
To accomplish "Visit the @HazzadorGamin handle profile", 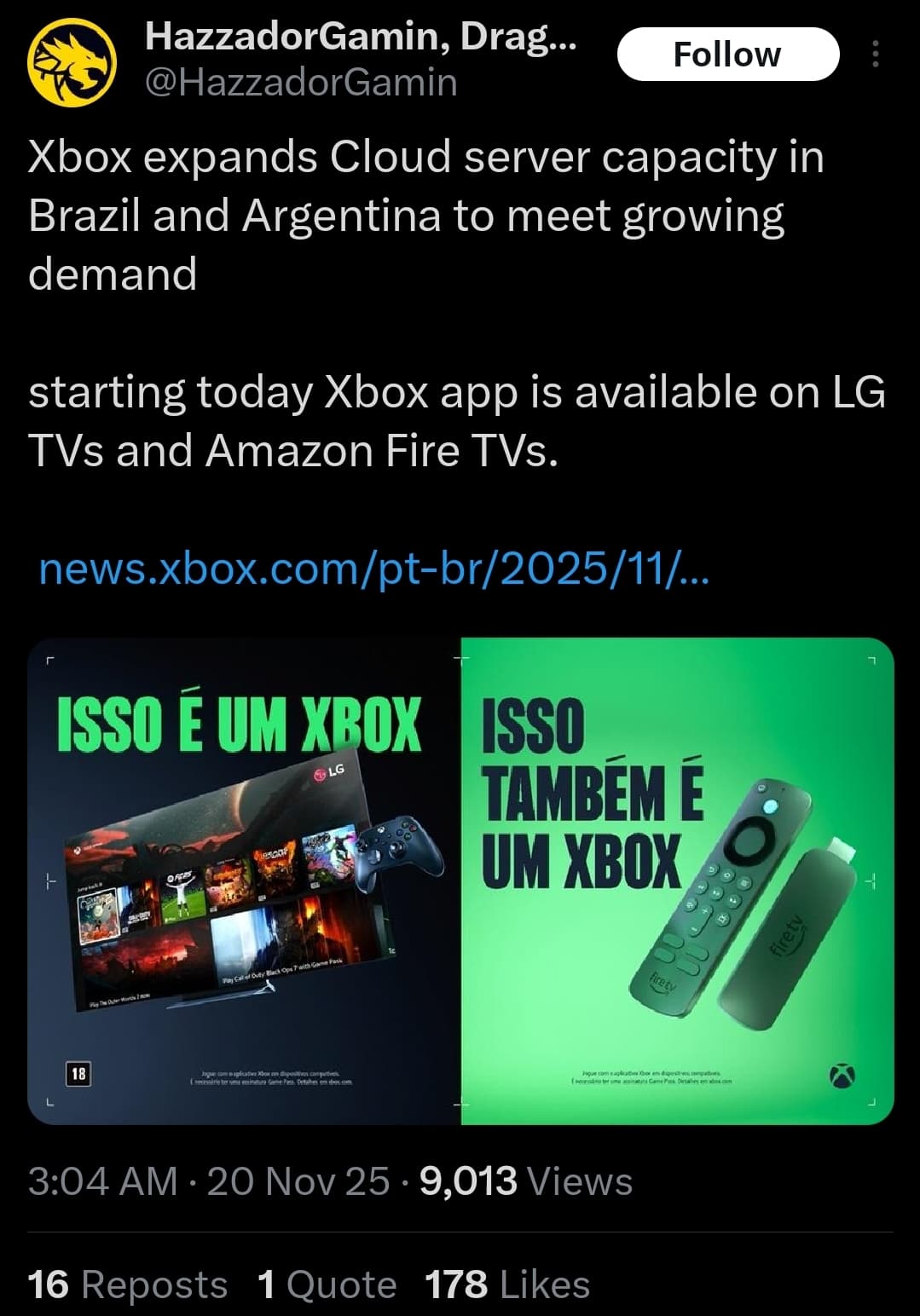I will click(x=302, y=84).
